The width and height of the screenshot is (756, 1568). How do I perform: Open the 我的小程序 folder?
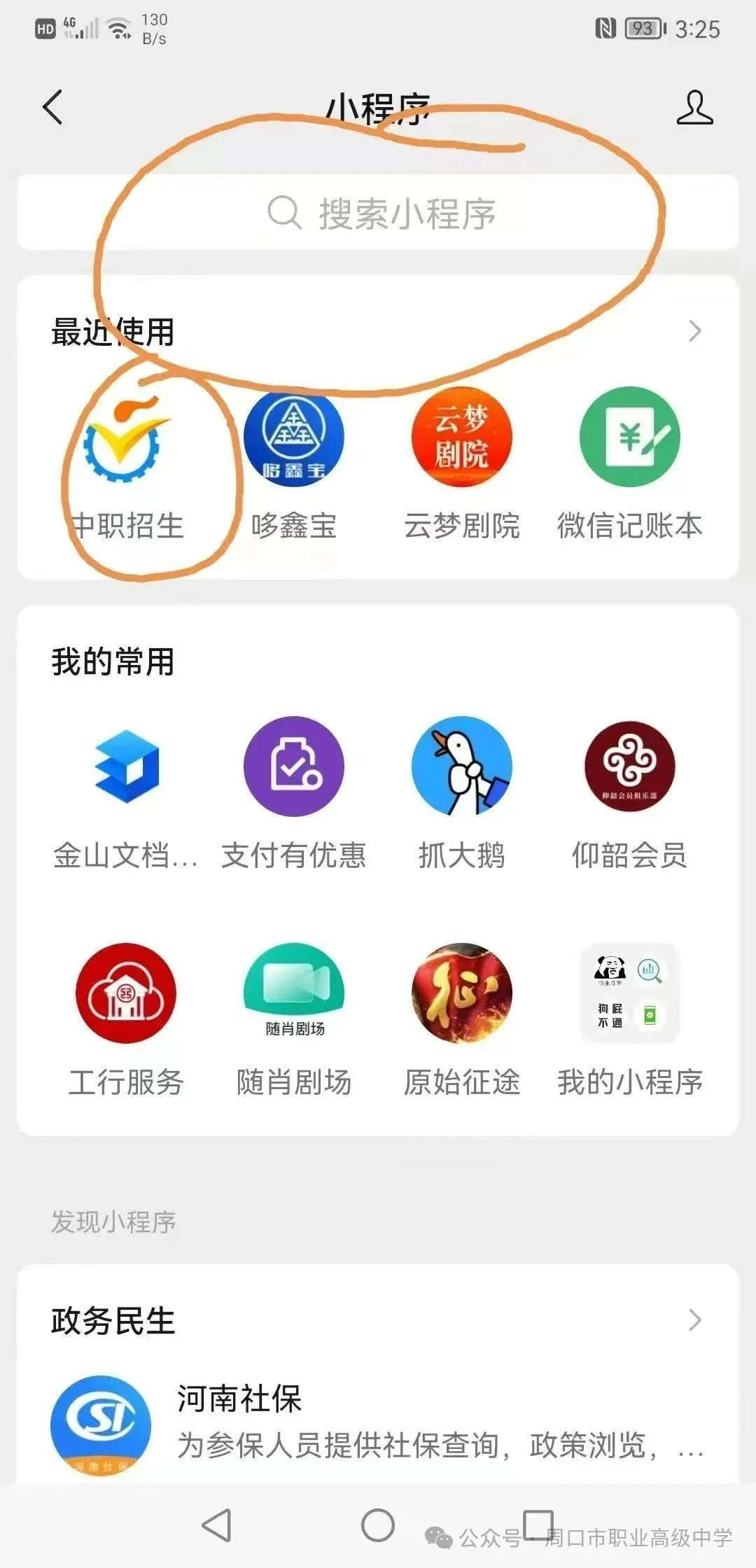[x=630, y=994]
